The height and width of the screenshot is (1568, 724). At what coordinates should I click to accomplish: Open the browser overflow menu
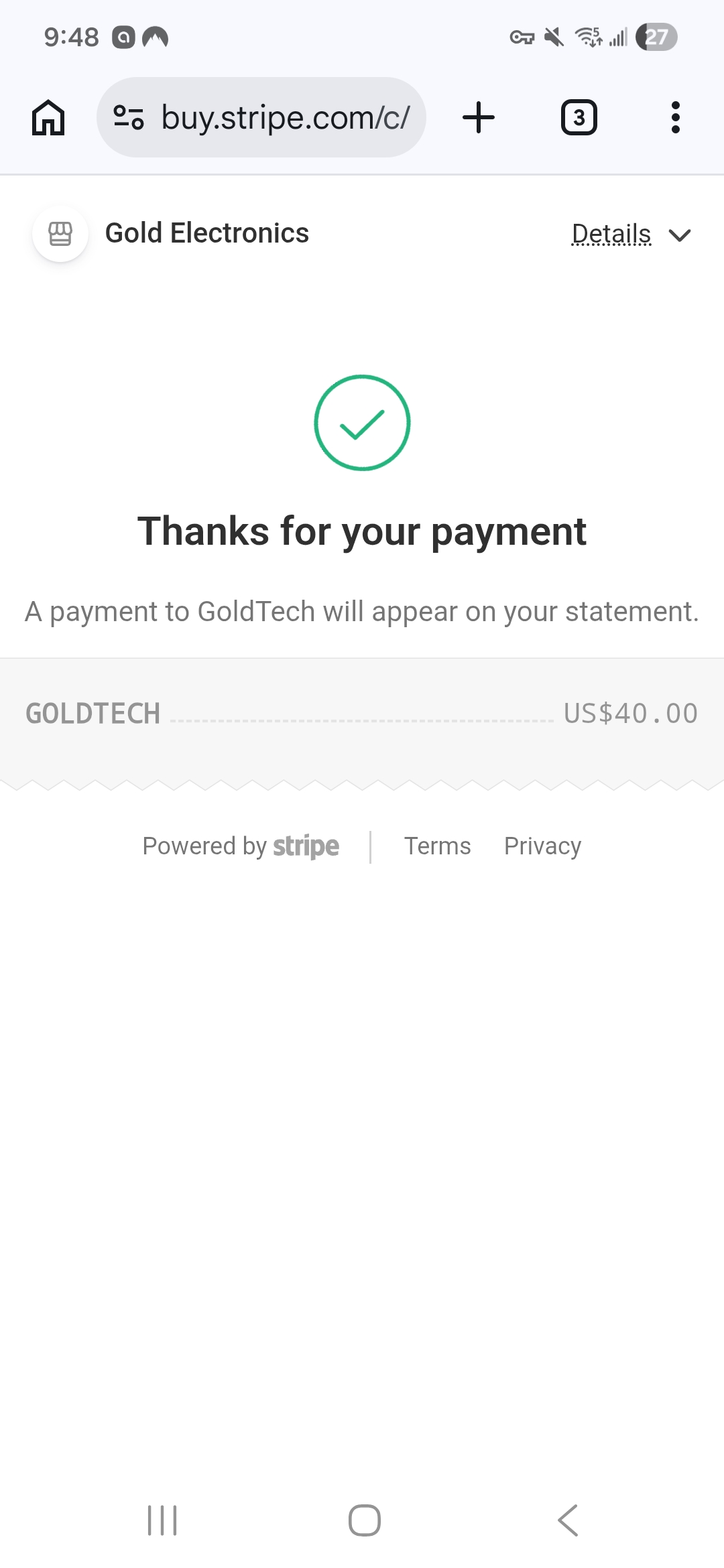point(675,118)
